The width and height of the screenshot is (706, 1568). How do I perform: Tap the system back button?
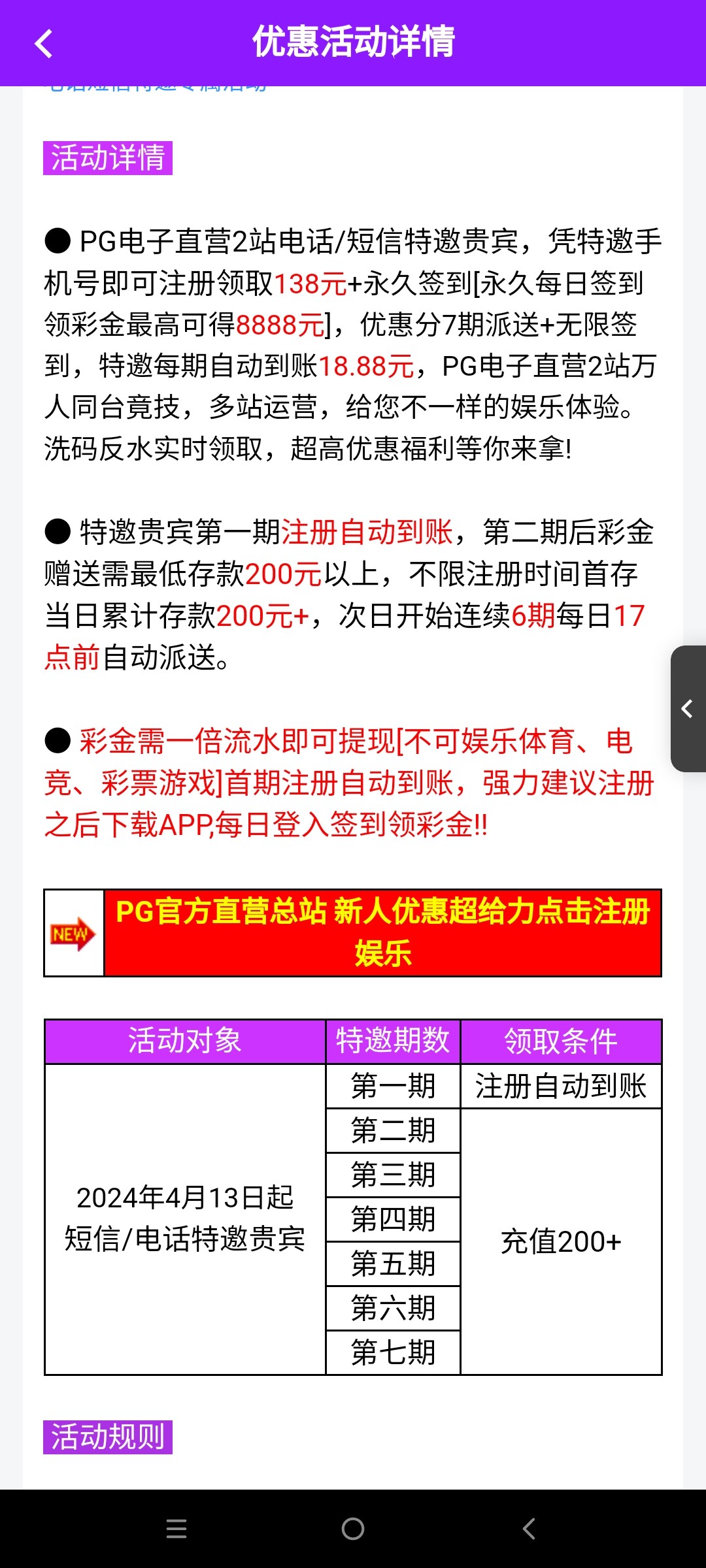pyautogui.click(x=529, y=1529)
